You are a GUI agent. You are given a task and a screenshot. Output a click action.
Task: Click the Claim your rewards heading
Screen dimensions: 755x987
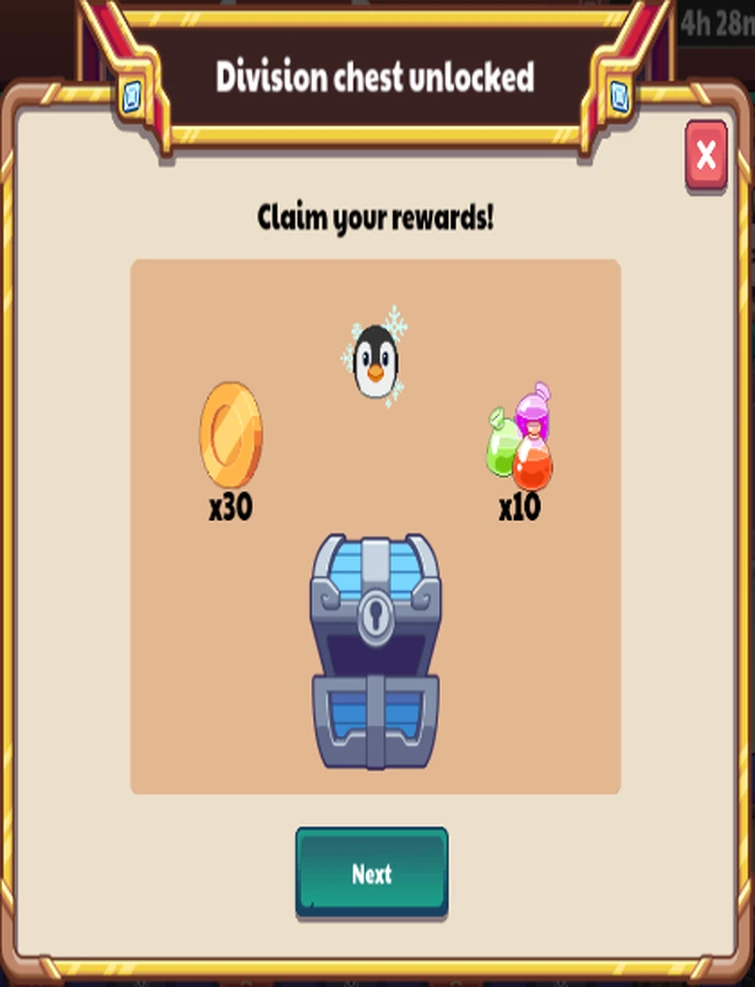[377, 215]
